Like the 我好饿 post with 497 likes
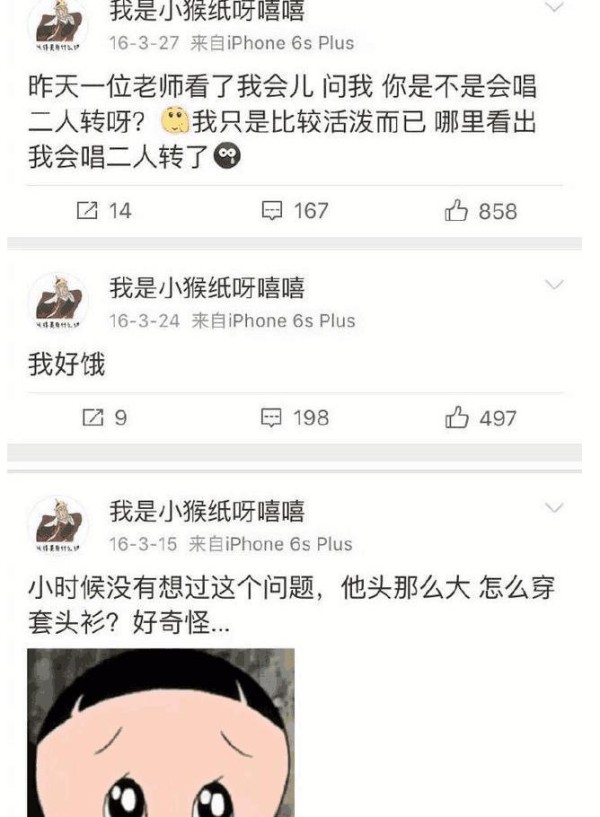This screenshot has width=600, height=817. pyautogui.click(x=481, y=417)
